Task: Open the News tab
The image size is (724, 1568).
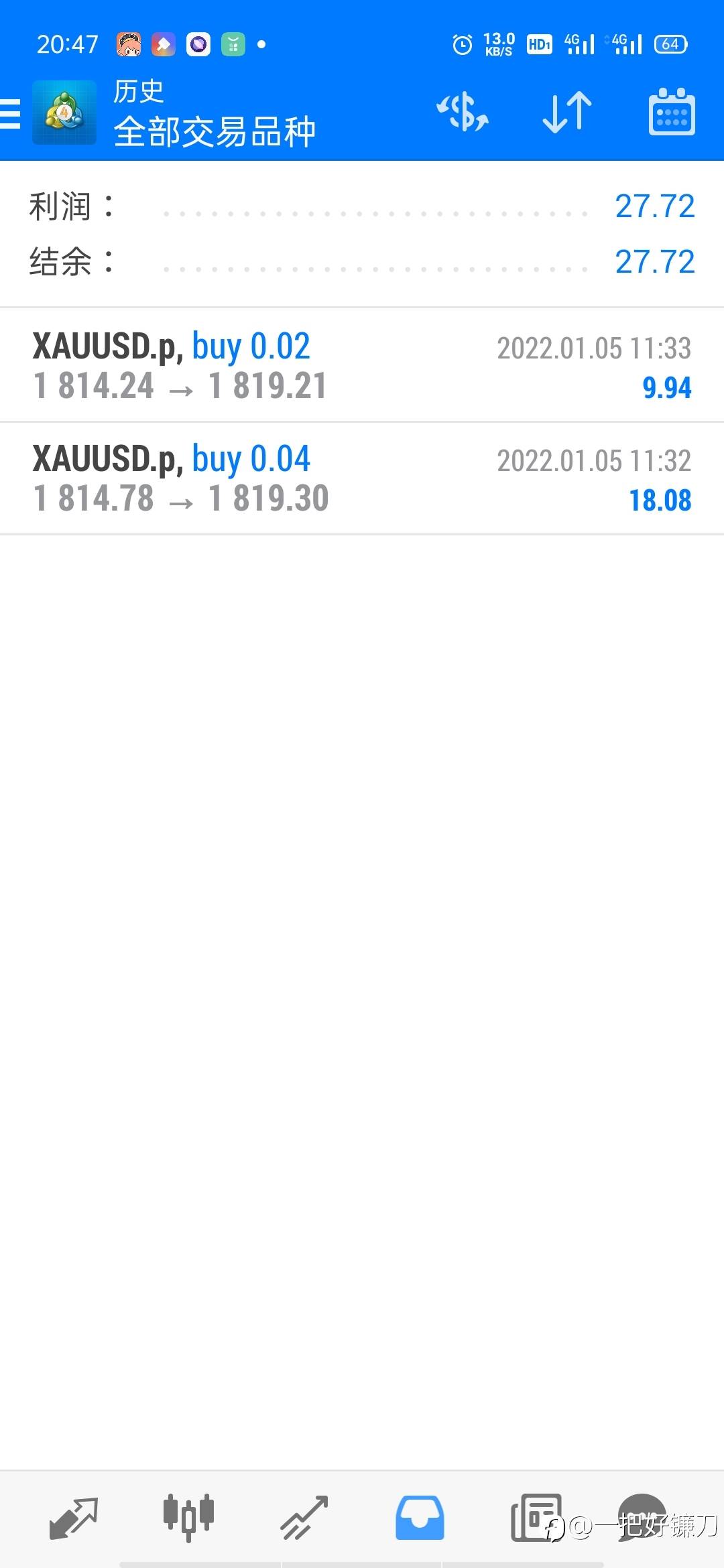Action: coord(536,1518)
